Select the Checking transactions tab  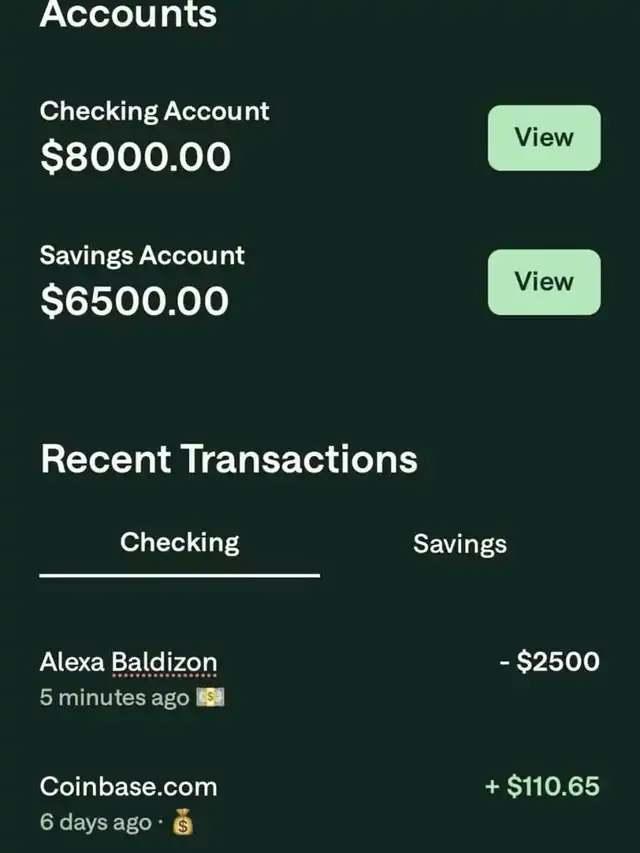tap(180, 543)
